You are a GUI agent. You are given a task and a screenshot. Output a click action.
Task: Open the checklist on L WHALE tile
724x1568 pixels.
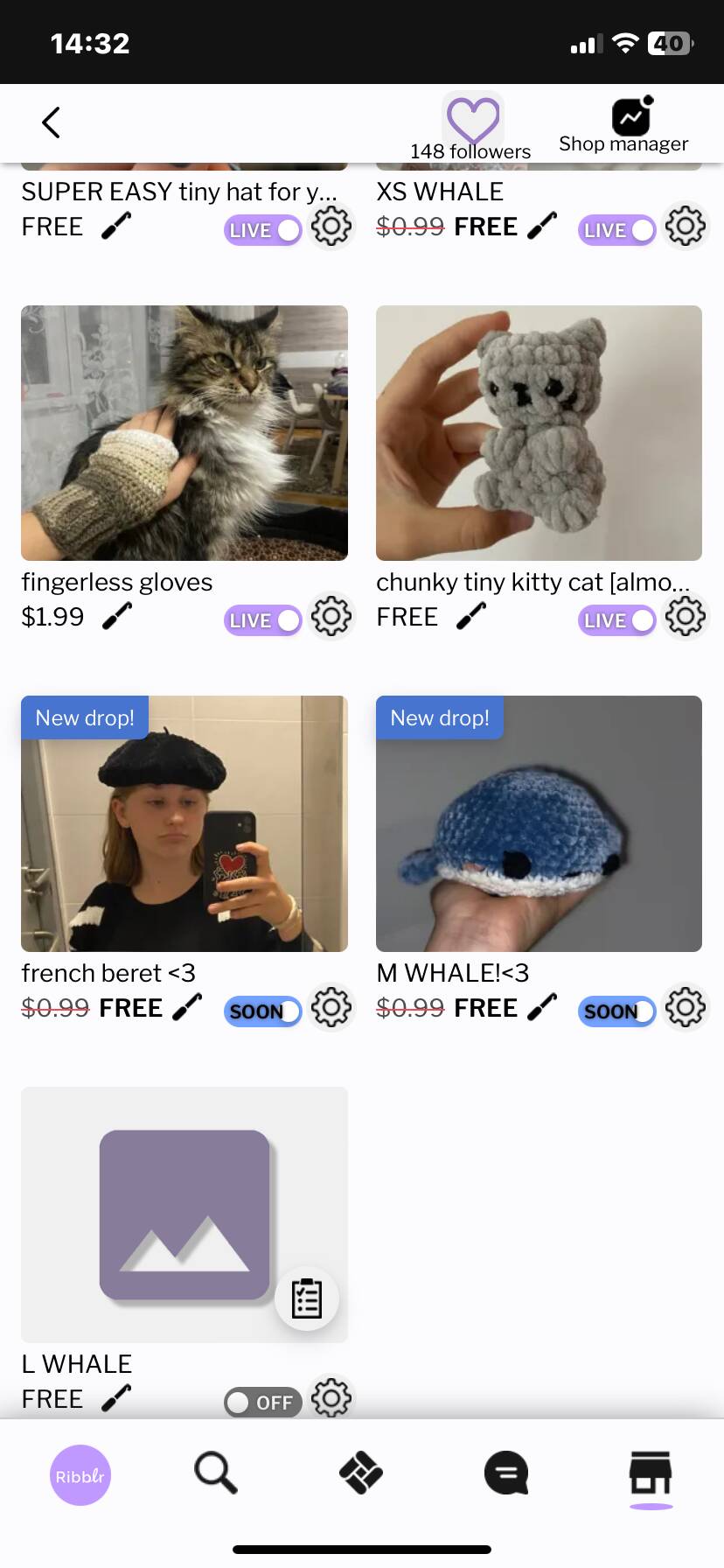pyautogui.click(x=307, y=1298)
